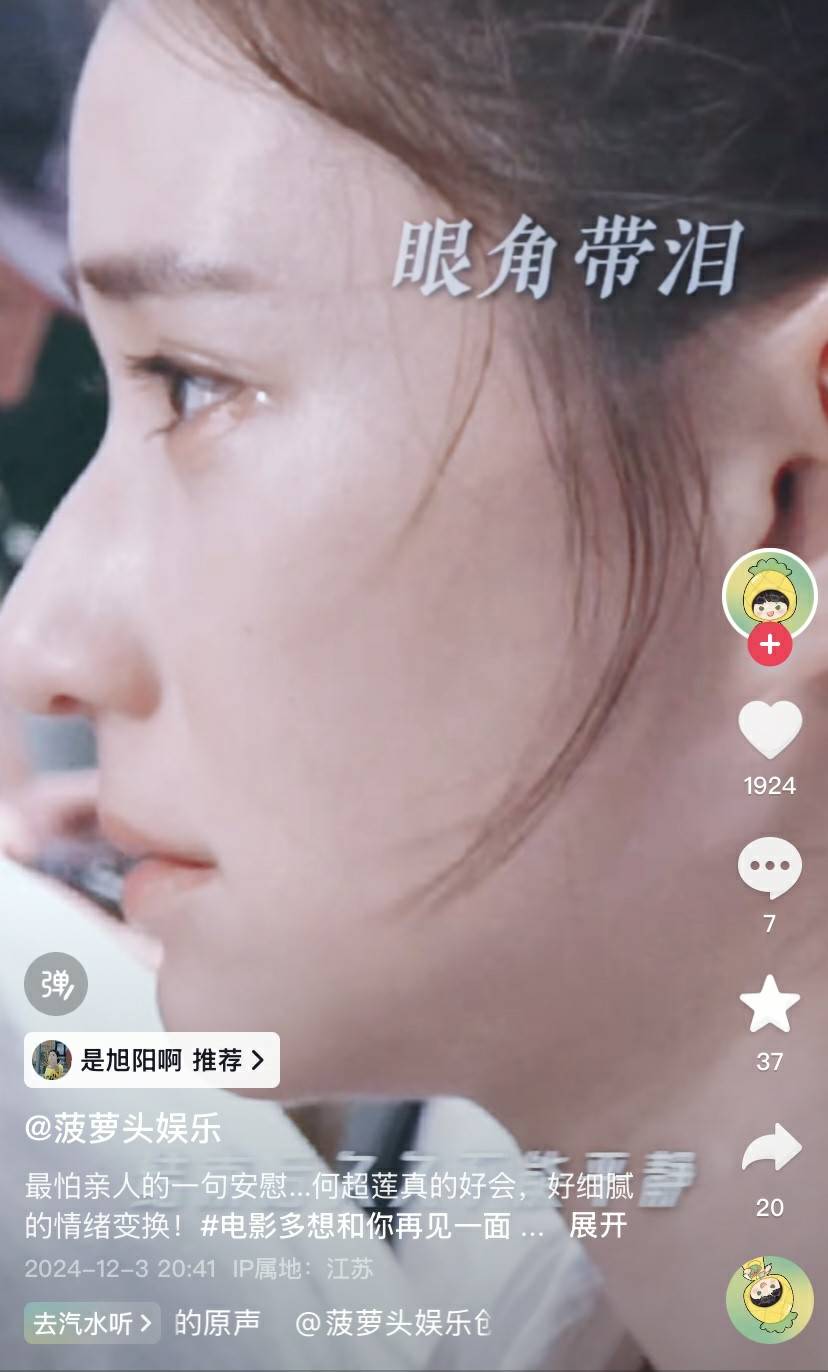Open the comments bubble
This screenshot has width=828, height=1372.
pyautogui.click(x=770, y=868)
